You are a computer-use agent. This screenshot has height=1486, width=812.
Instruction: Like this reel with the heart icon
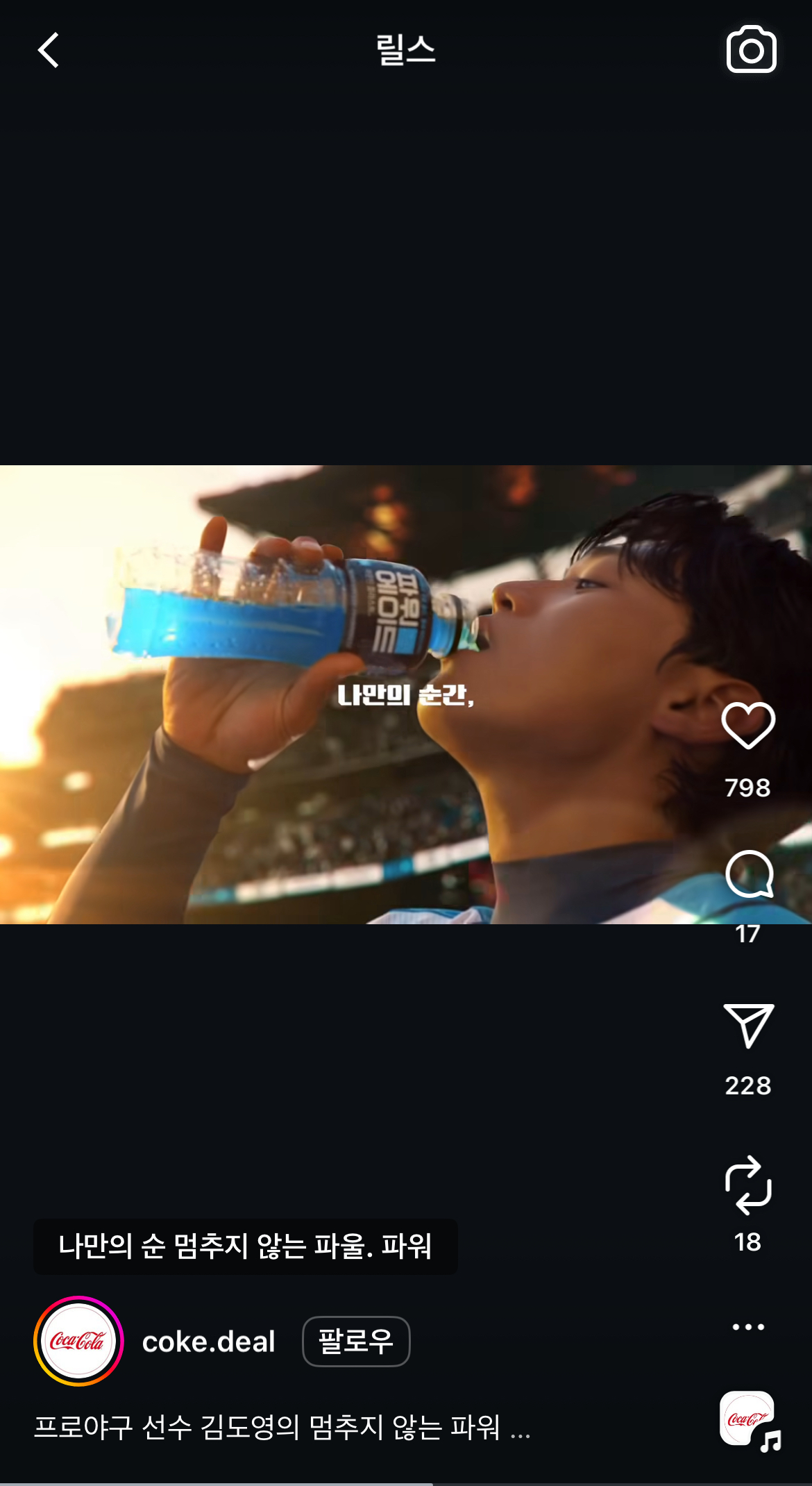click(x=748, y=726)
